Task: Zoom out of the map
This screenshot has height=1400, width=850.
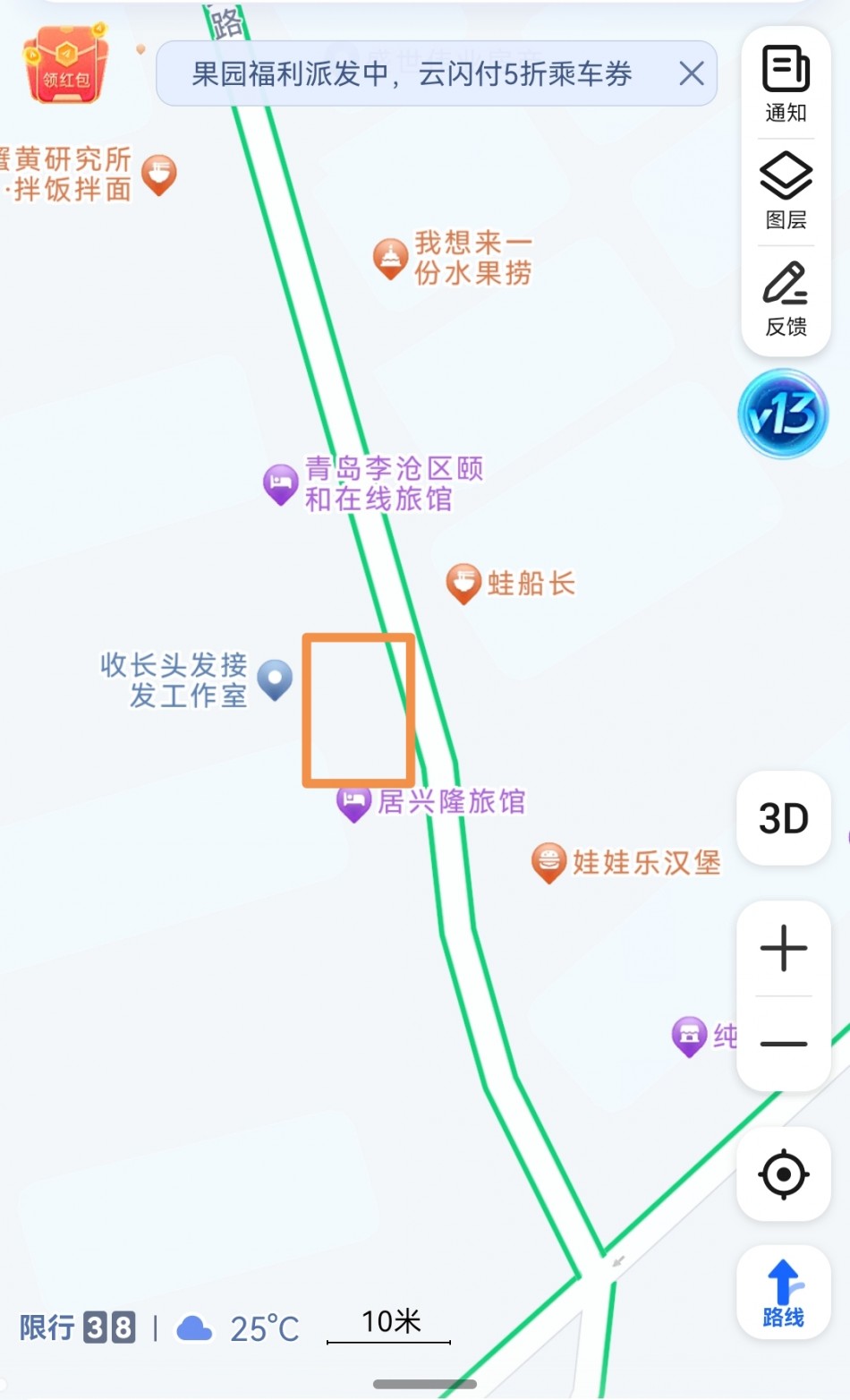Action: 784,1044
